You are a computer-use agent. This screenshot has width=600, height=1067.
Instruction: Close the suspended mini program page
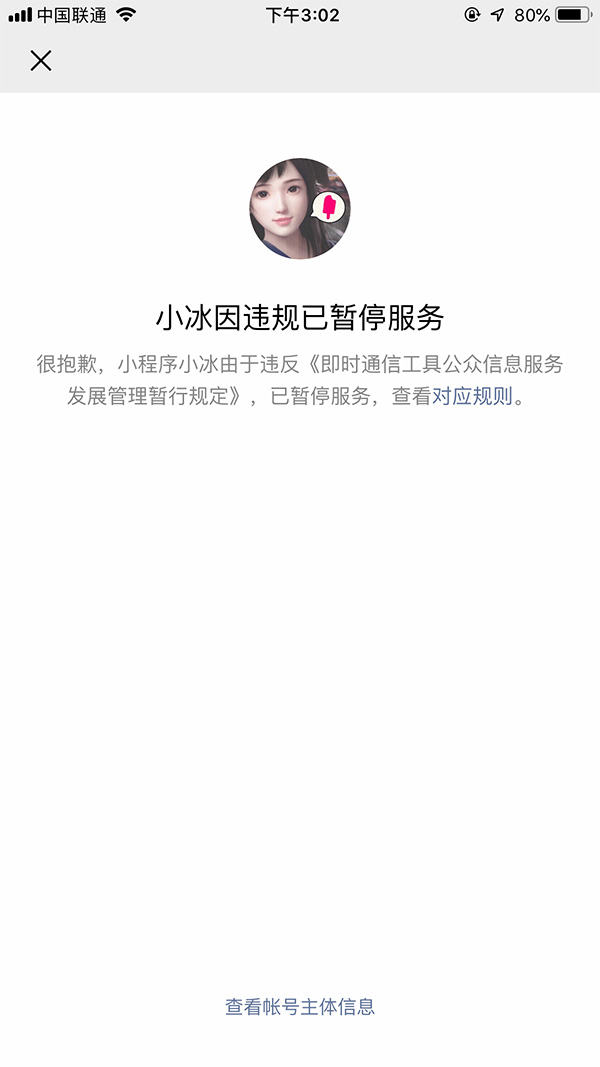(41, 61)
